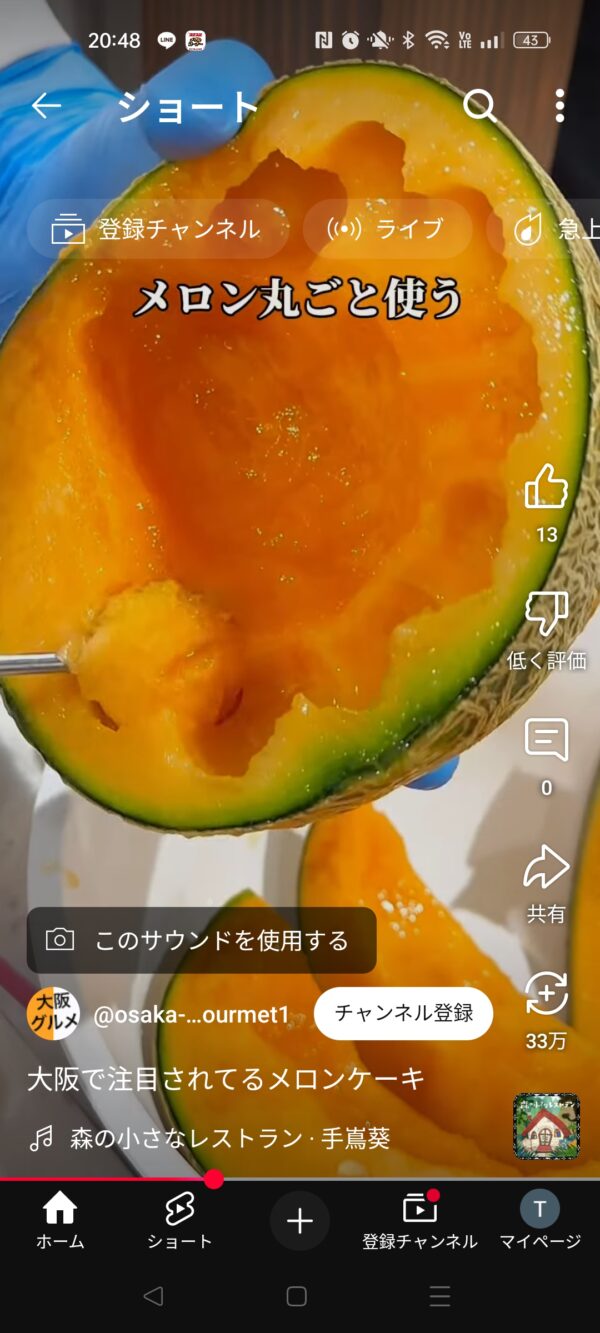Open the comments on this short

[546, 741]
